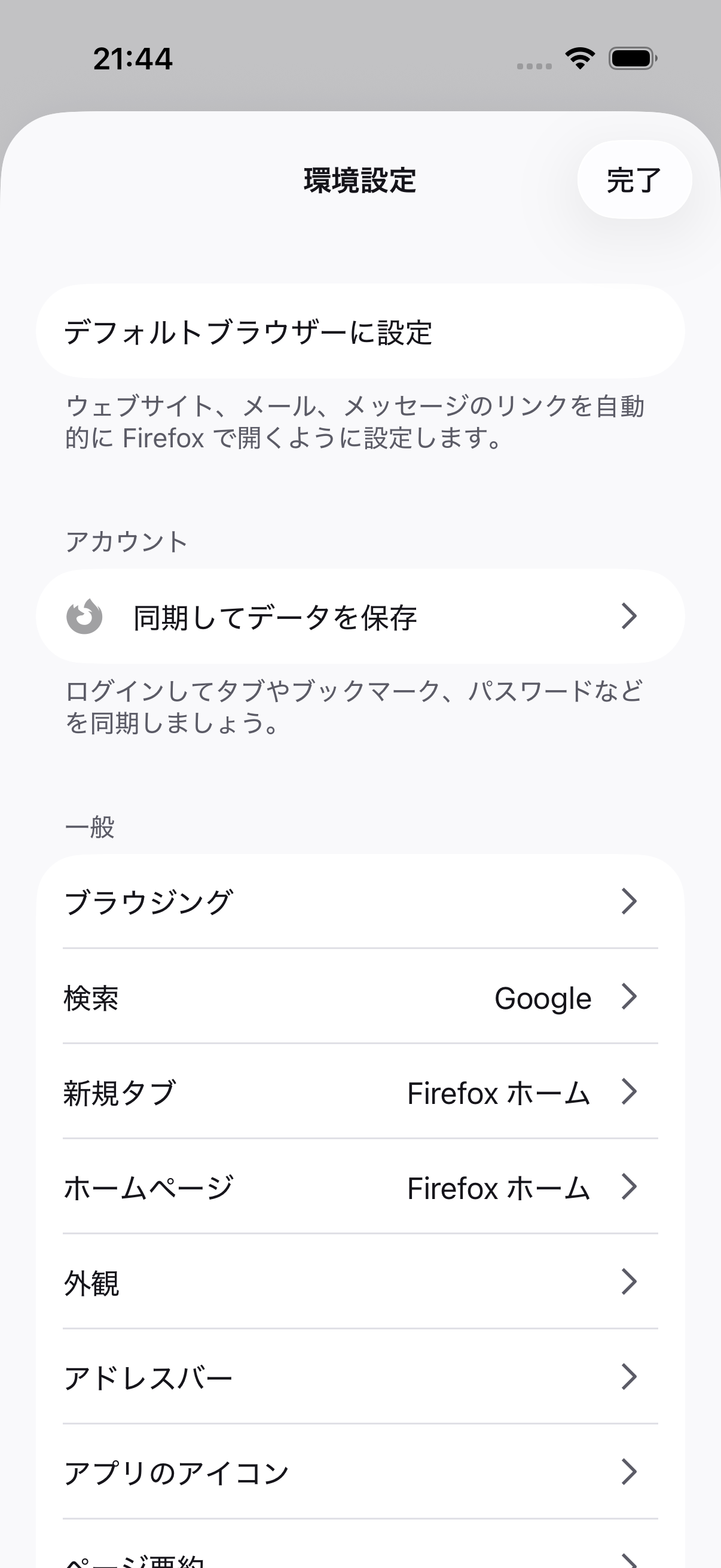Open ホームページ settings
This screenshot has width=721, height=1568.
coord(360,1187)
